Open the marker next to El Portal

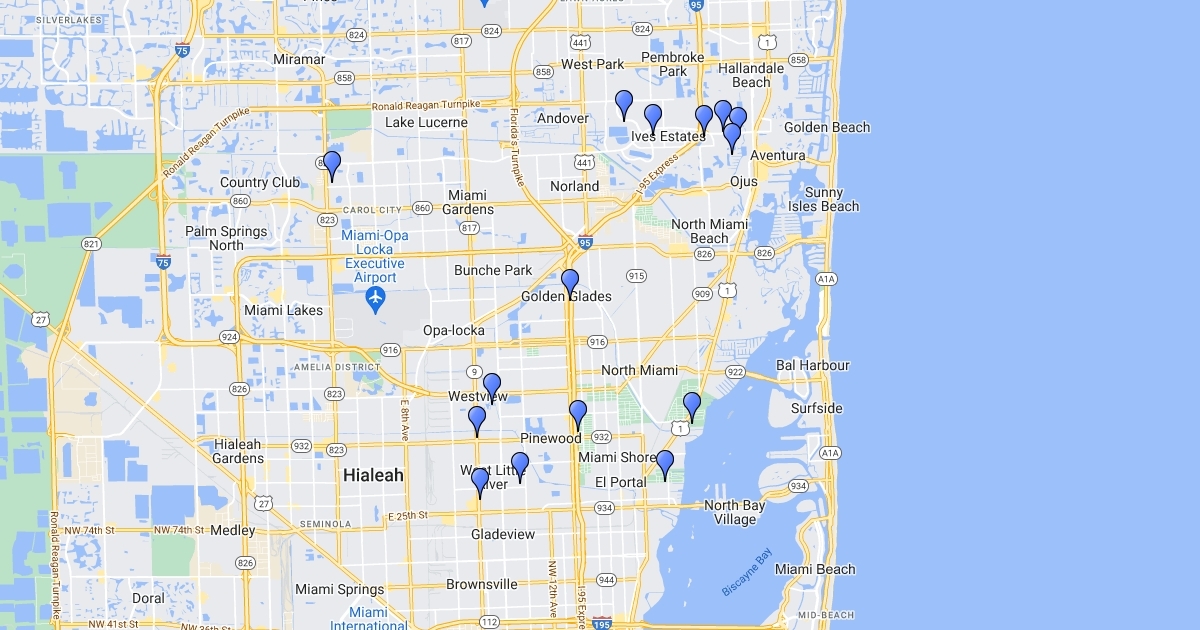665,463
